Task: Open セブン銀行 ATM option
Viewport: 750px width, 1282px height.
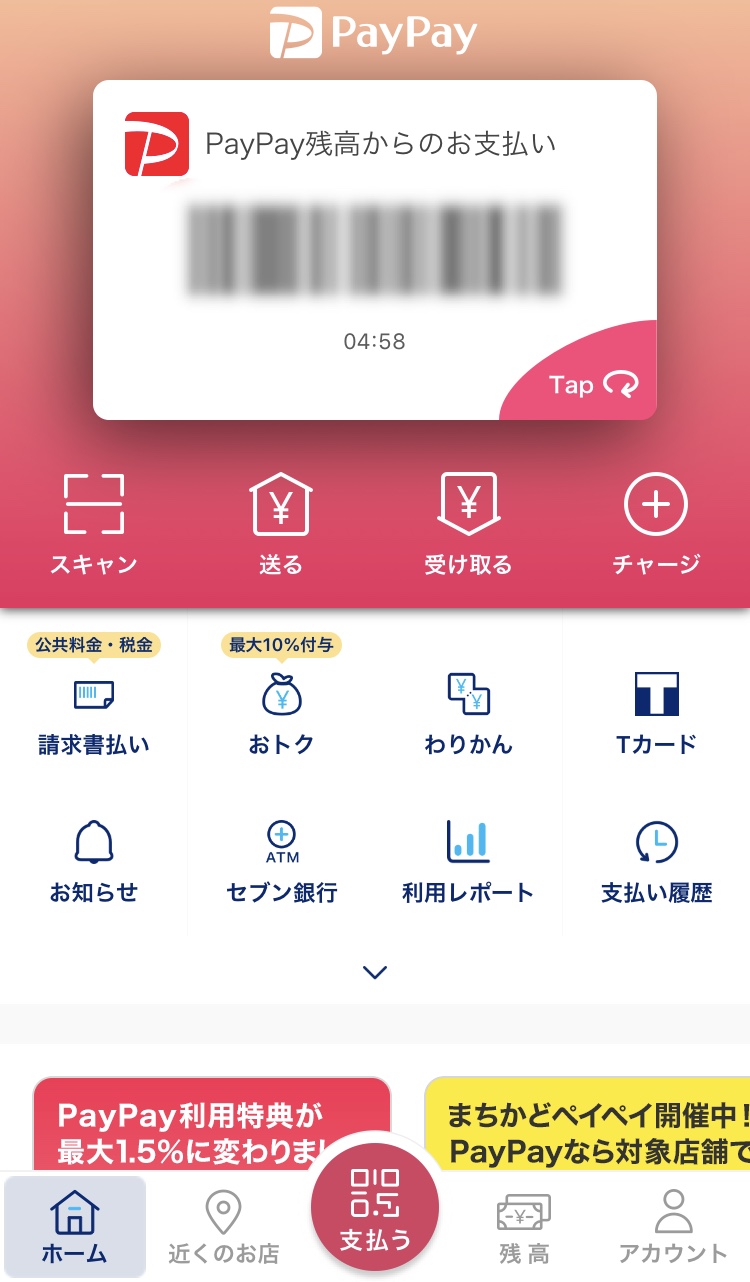Action: [x=281, y=863]
